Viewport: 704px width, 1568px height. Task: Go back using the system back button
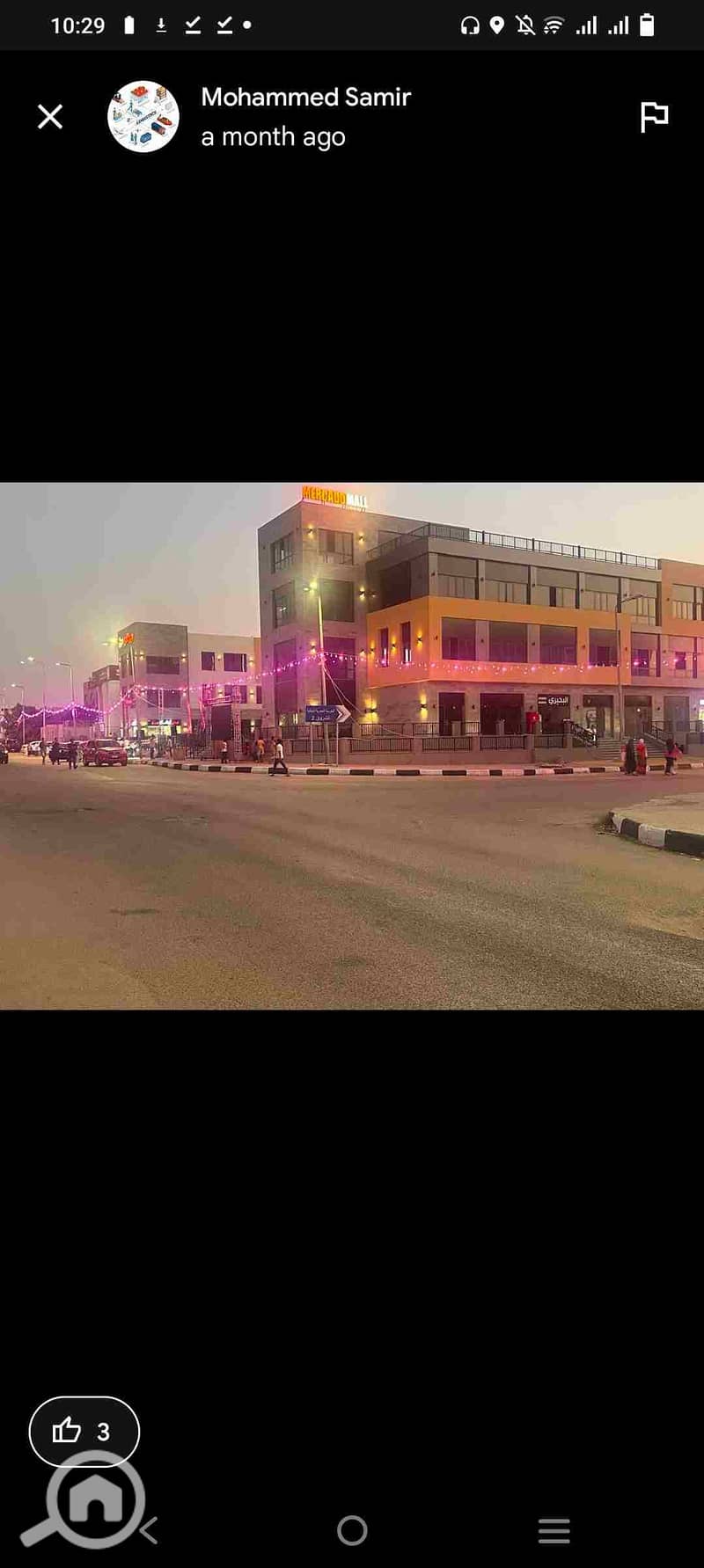(x=150, y=1530)
